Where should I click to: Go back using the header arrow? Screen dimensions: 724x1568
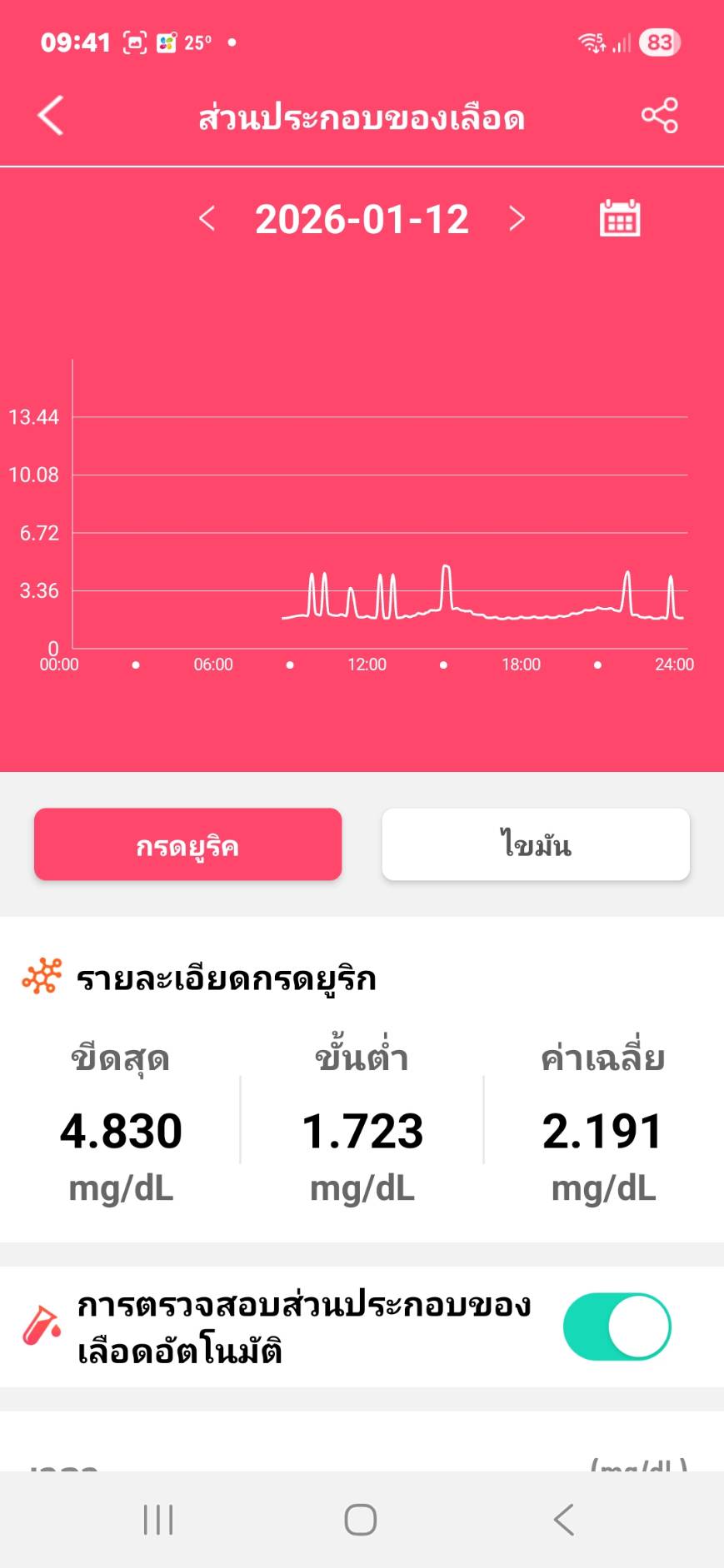coord(51,115)
